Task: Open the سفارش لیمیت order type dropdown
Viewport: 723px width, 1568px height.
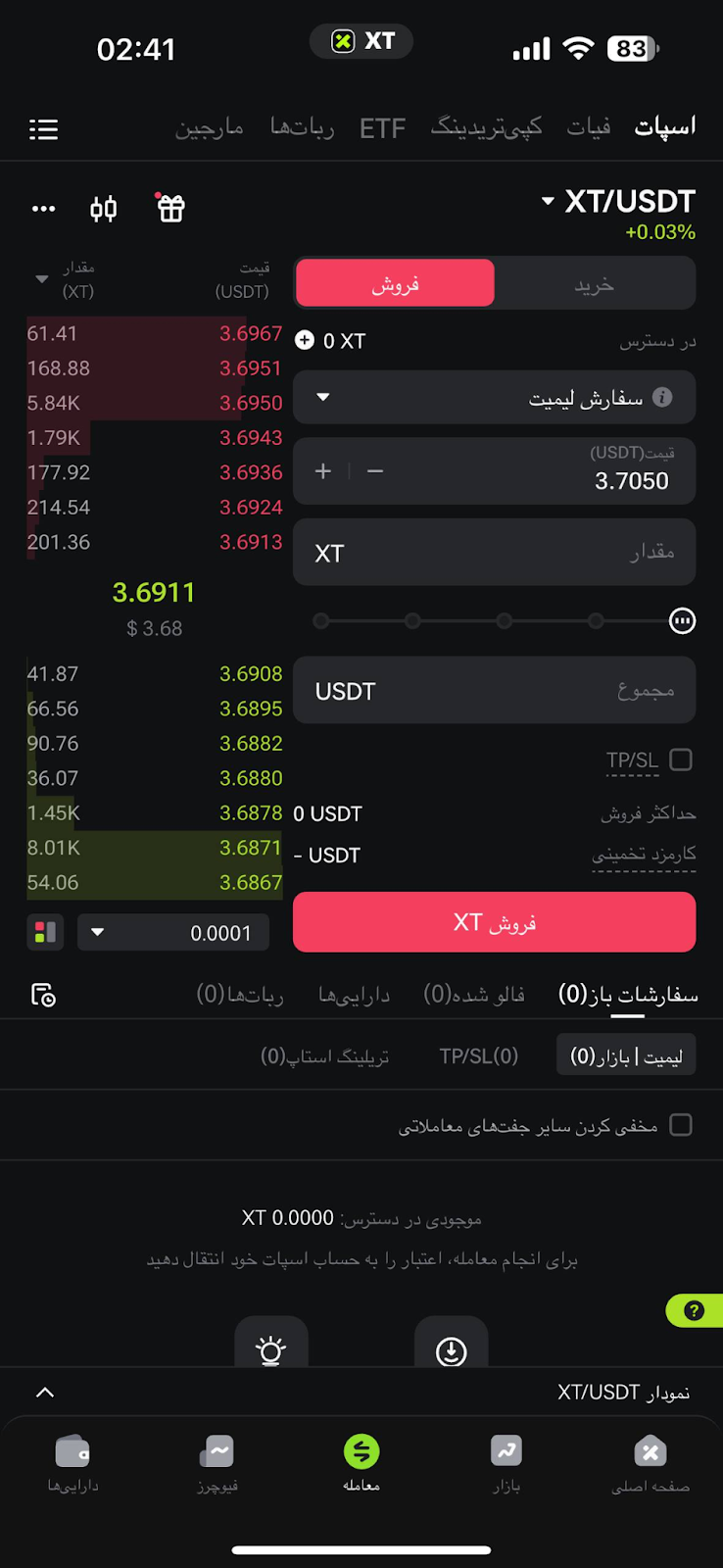Action: (494, 398)
